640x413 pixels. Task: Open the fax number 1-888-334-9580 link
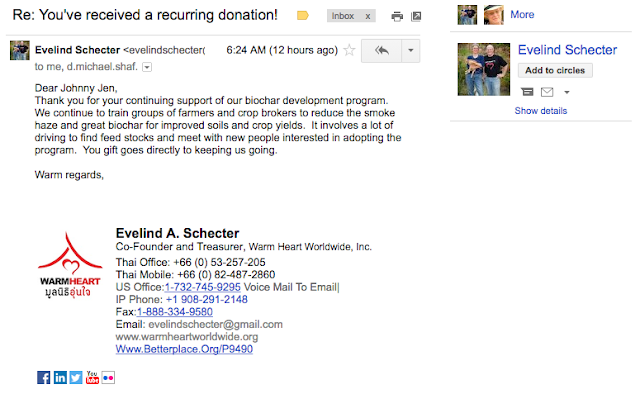174,311
